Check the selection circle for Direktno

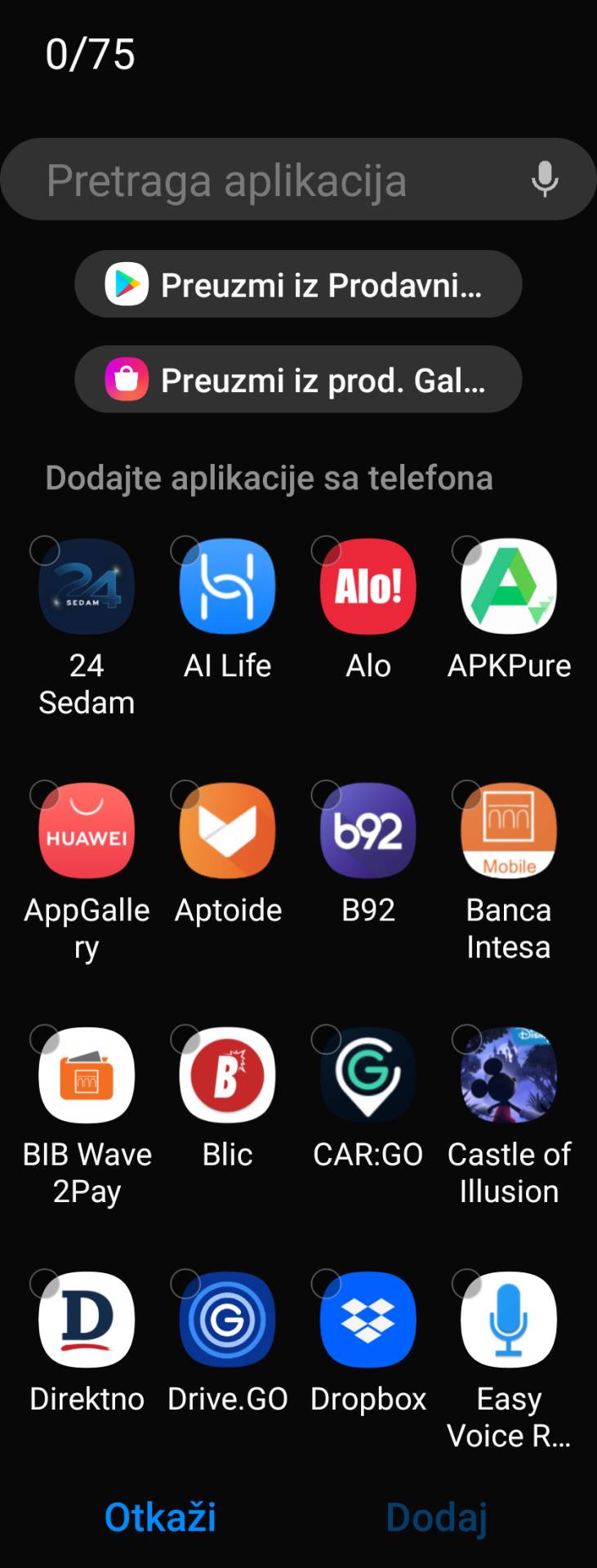(x=42, y=1283)
